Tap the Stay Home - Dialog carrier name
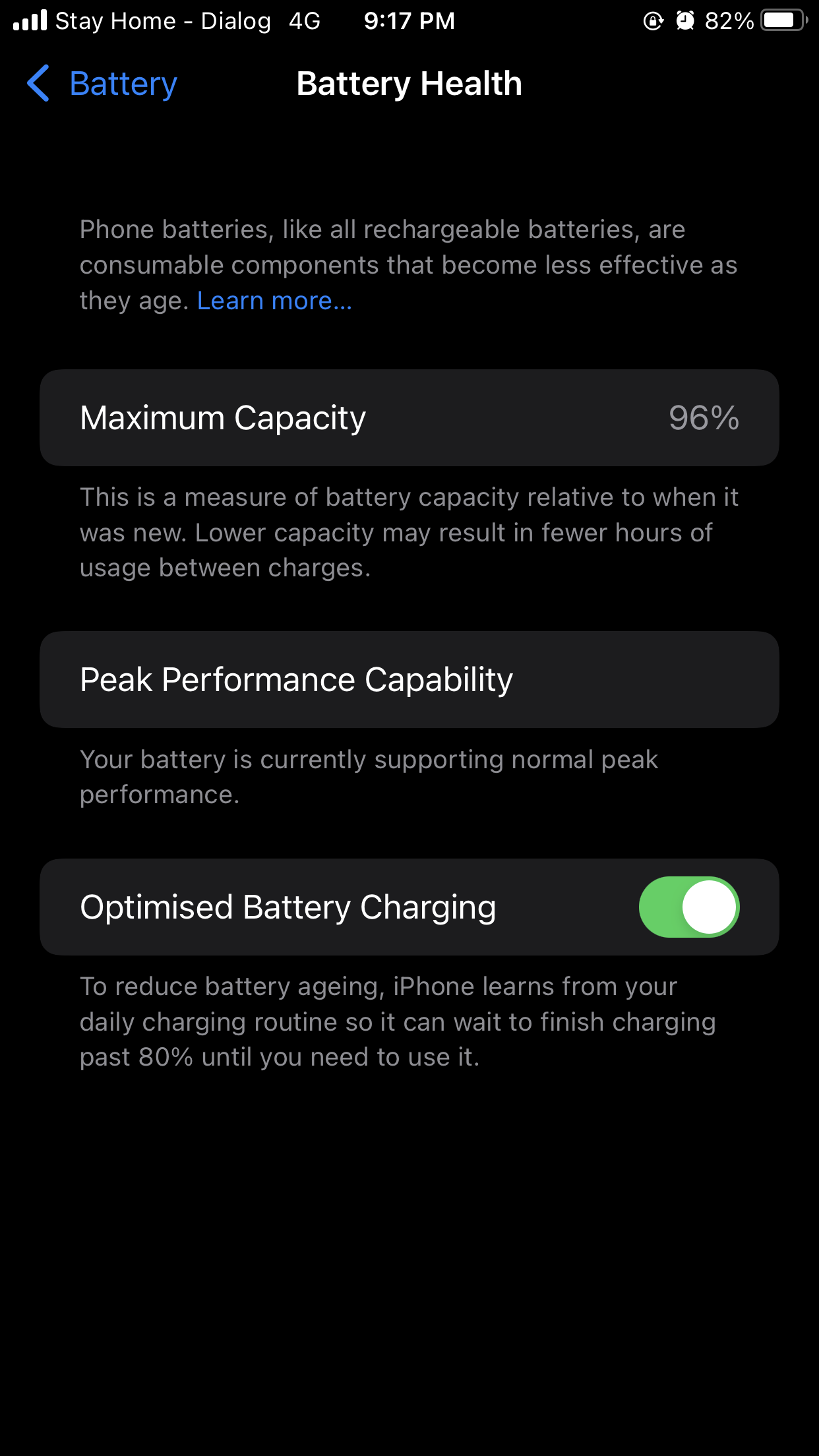This screenshot has height=1456, width=819. 162,20
